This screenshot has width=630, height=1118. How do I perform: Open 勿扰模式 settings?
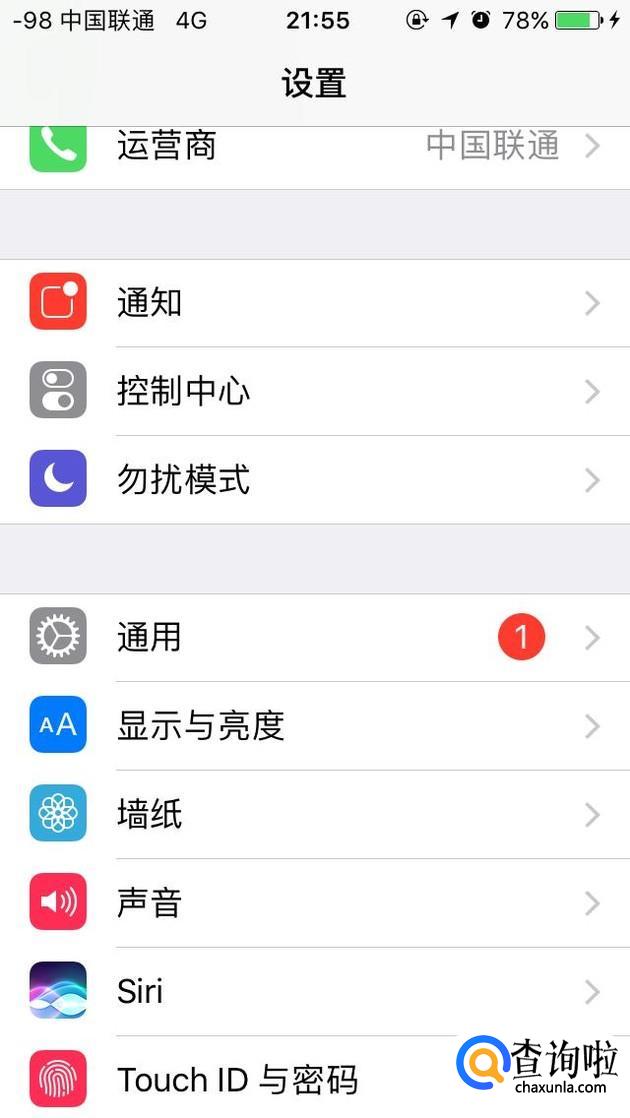point(315,480)
